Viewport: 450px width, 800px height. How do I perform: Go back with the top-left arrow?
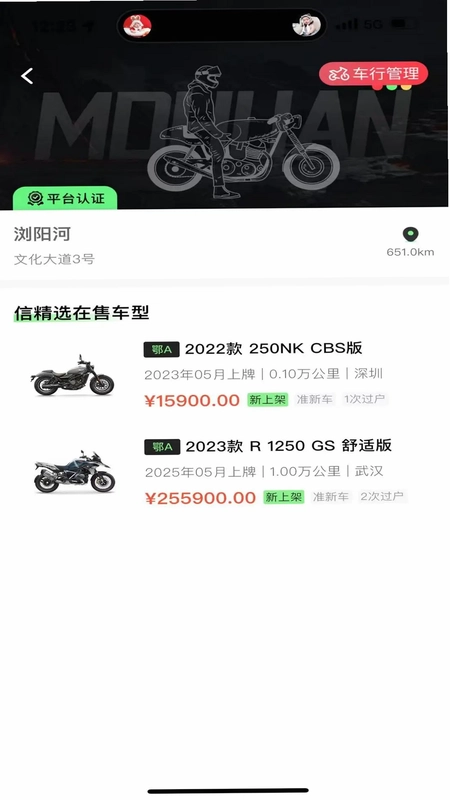27,76
